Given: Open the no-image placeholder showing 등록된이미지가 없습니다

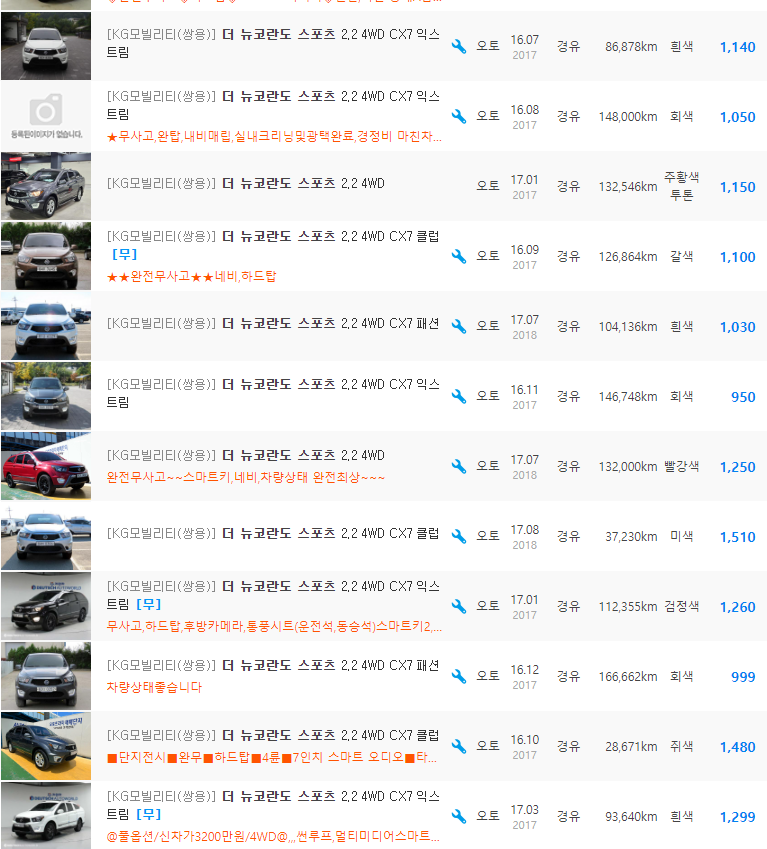Looking at the screenshot, I should (45, 116).
